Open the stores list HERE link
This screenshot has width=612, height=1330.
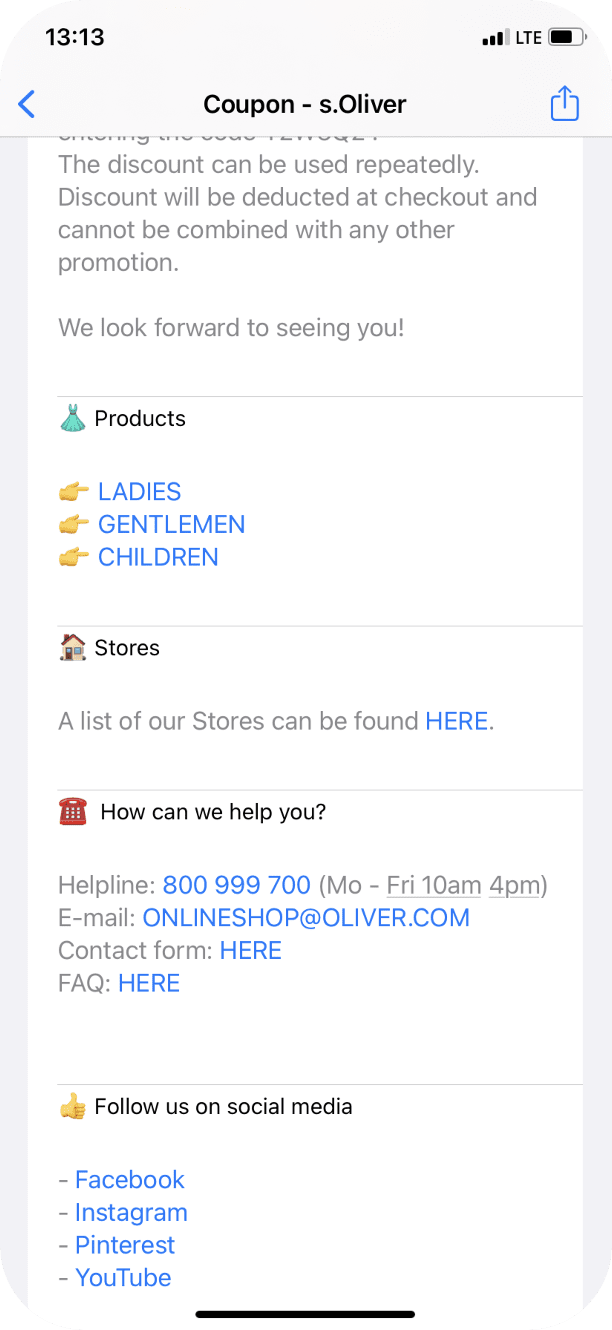coord(457,721)
